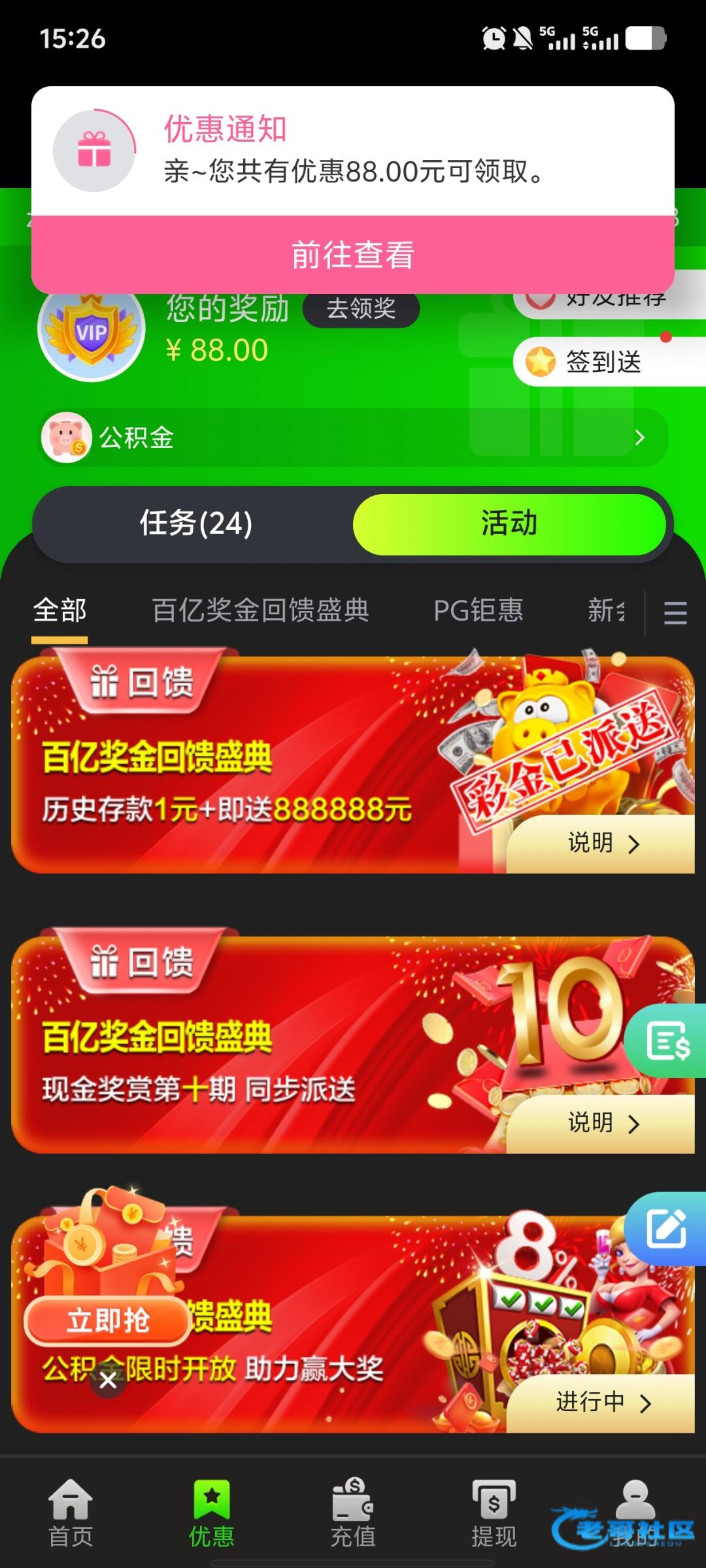The image size is (706, 1568).
Task: Close the floating 立即抢 red envelope
Action: point(109,1380)
